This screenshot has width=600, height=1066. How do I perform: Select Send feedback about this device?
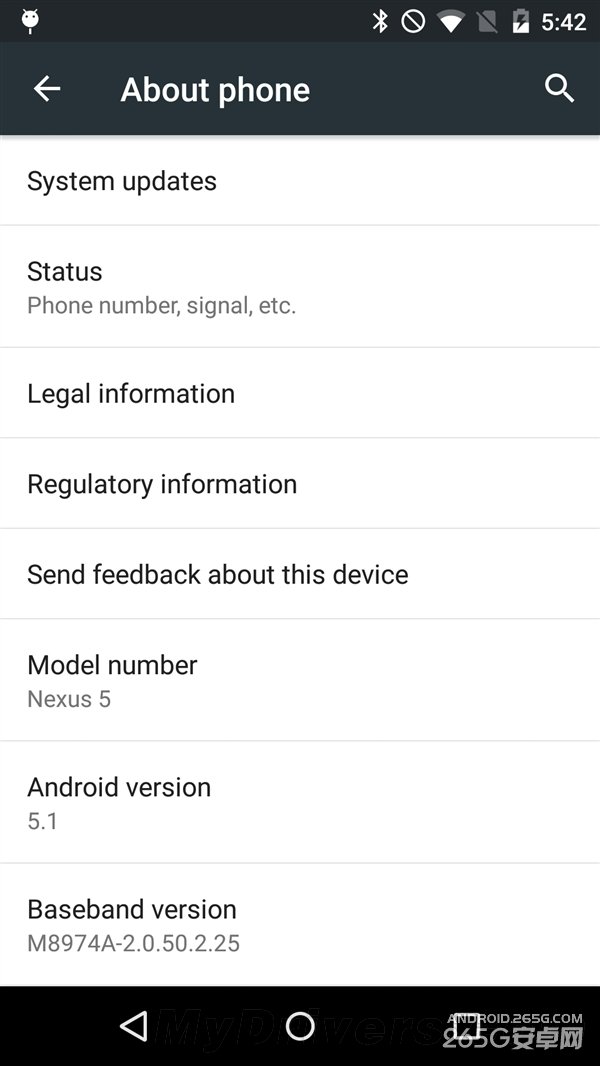pos(300,574)
